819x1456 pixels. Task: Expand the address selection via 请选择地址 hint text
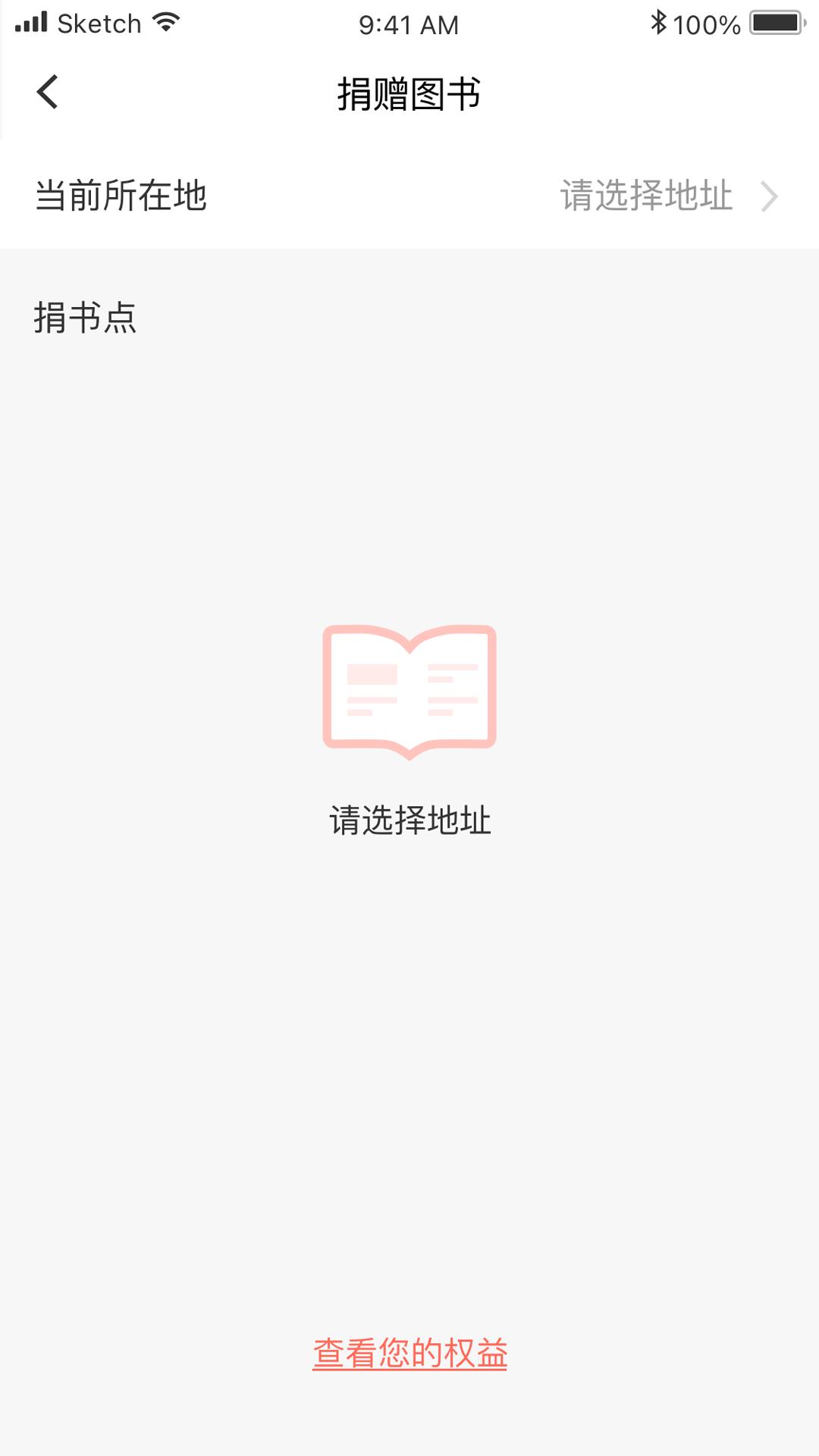point(646,196)
